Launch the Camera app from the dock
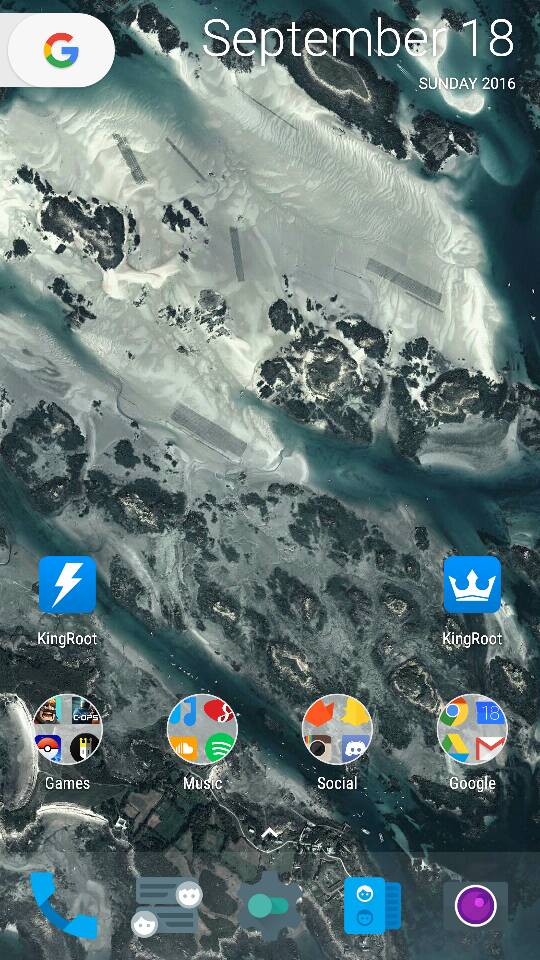The height and width of the screenshot is (960, 540). pyautogui.click(x=476, y=906)
